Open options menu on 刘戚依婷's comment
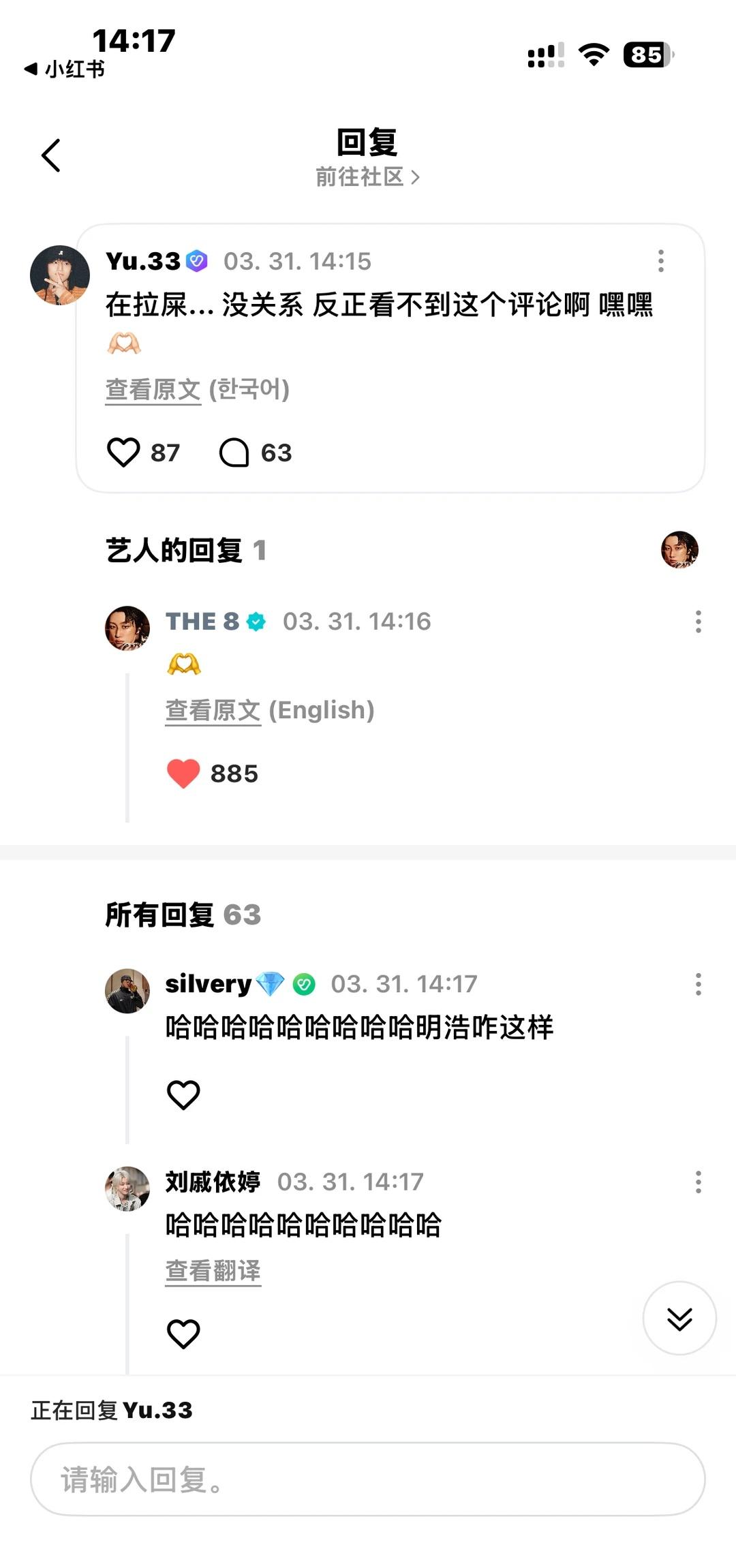 (x=698, y=1182)
